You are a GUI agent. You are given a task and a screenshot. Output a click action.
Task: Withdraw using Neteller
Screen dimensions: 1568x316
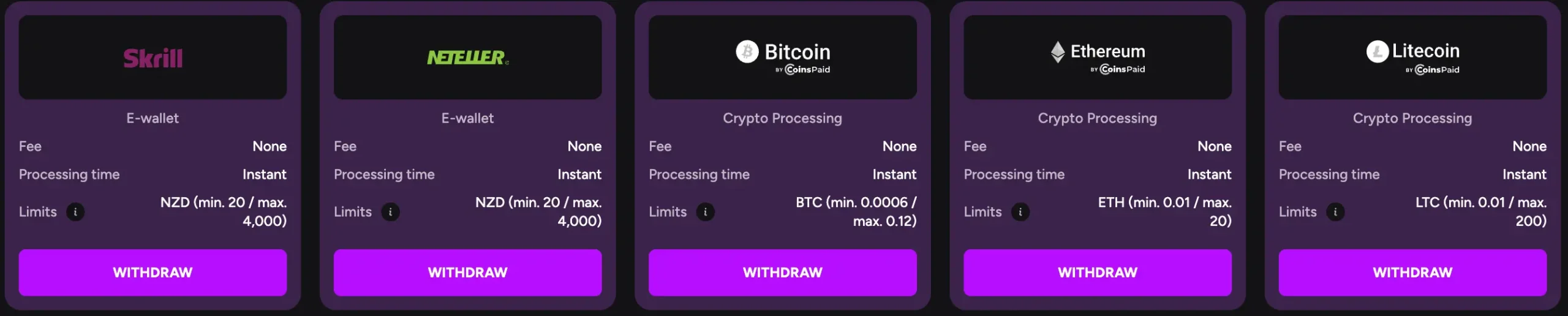(467, 273)
